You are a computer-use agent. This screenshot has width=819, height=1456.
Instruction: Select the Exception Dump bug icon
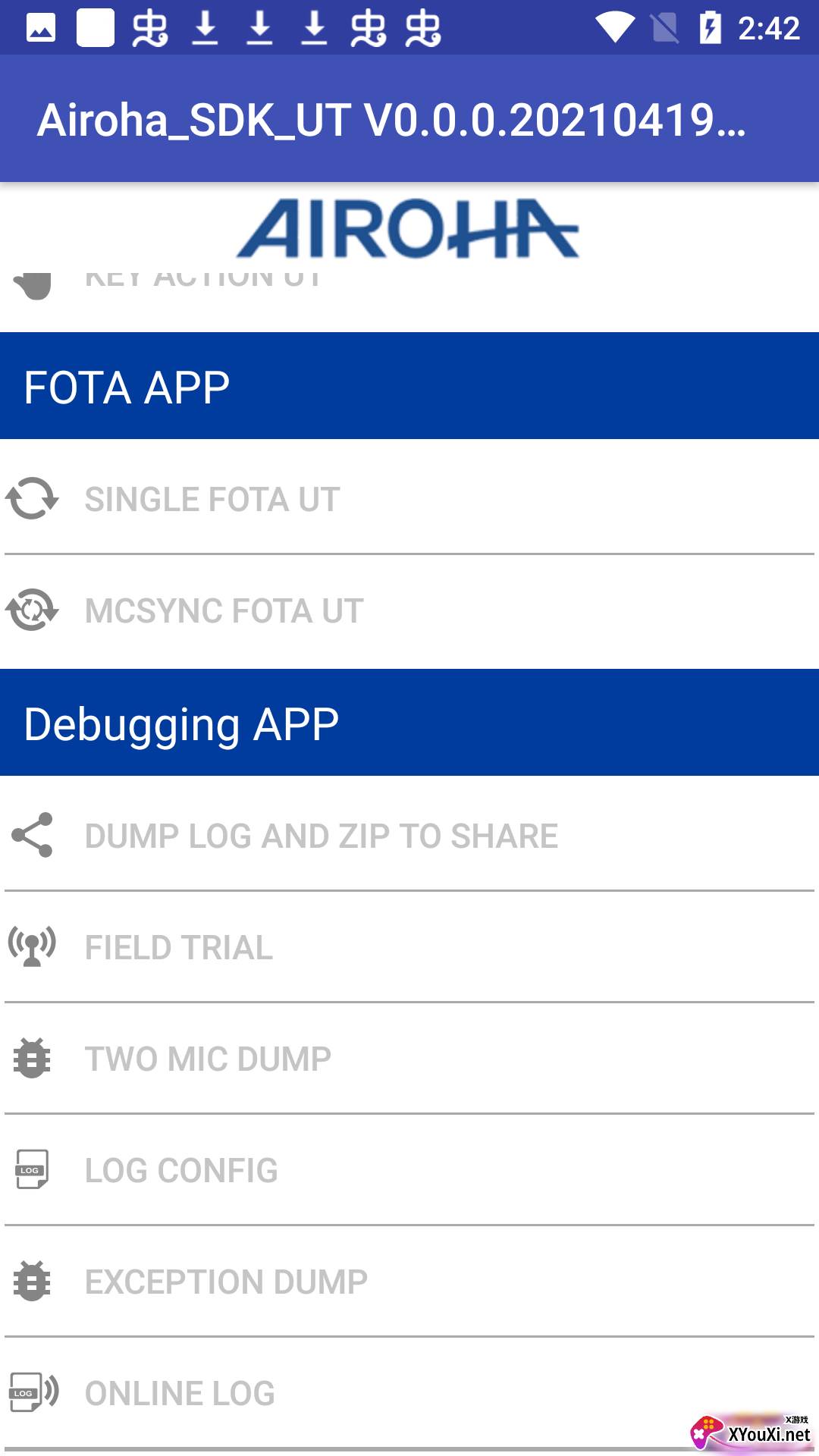[30, 1281]
